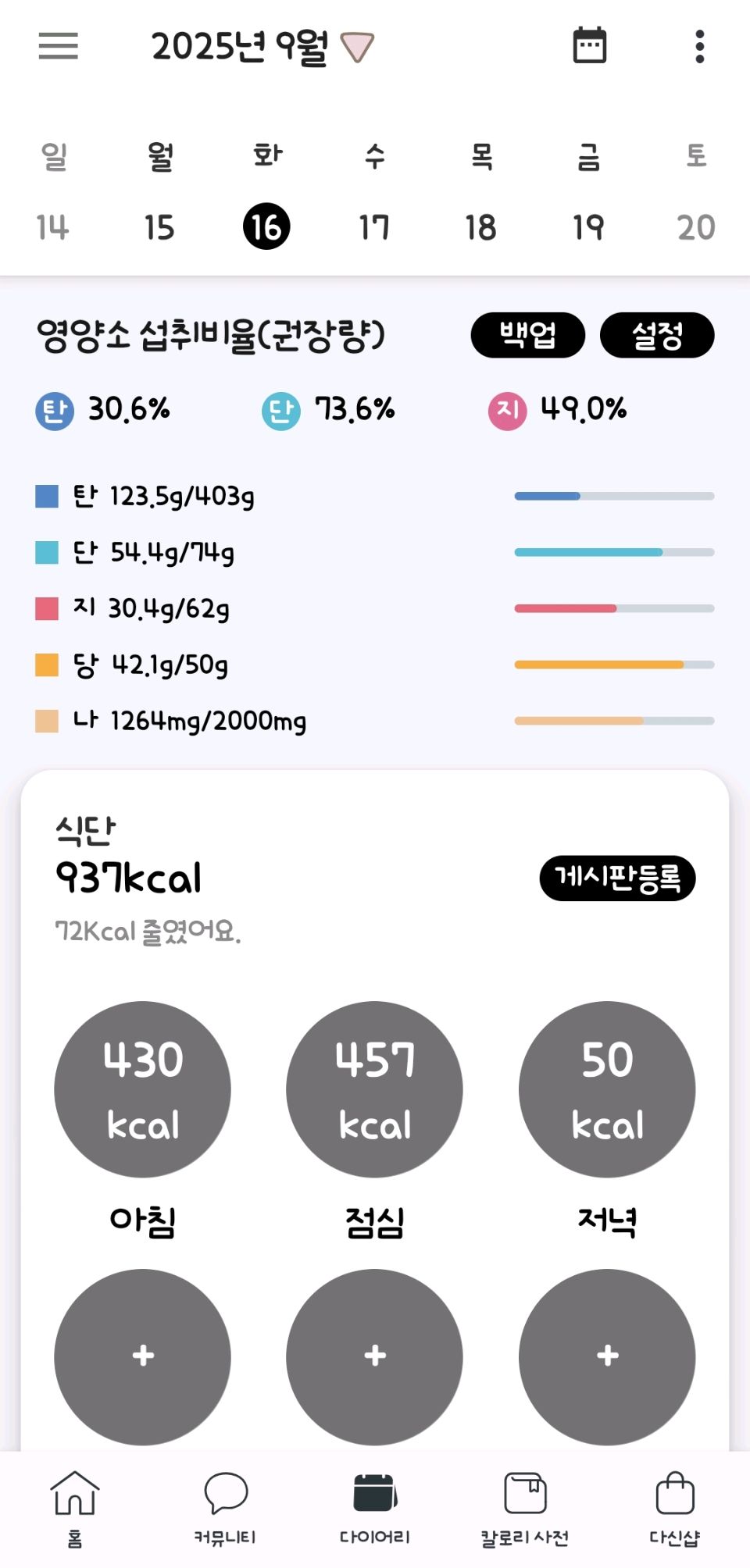Screen dimensions: 750x1568
Task: Switch to the 다이어리 tab
Action: click(x=374, y=1508)
